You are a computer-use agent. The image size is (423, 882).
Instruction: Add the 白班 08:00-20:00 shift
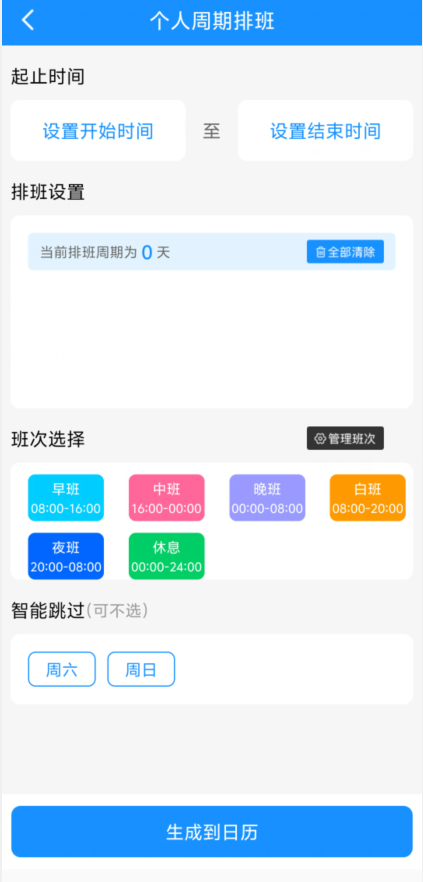[368, 498]
